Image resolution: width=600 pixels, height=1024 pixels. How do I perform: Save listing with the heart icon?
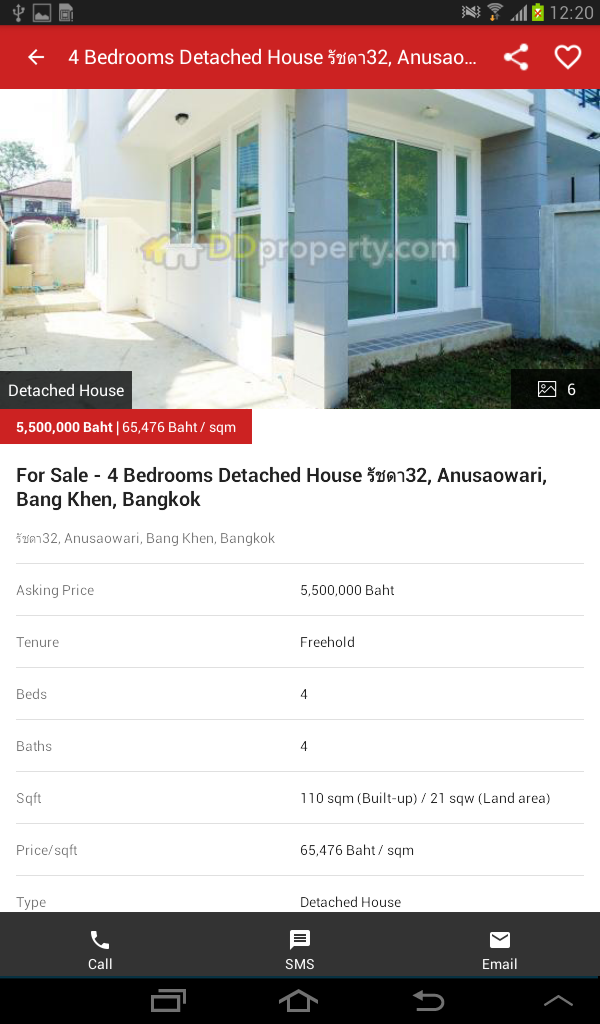click(x=567, y=57)
